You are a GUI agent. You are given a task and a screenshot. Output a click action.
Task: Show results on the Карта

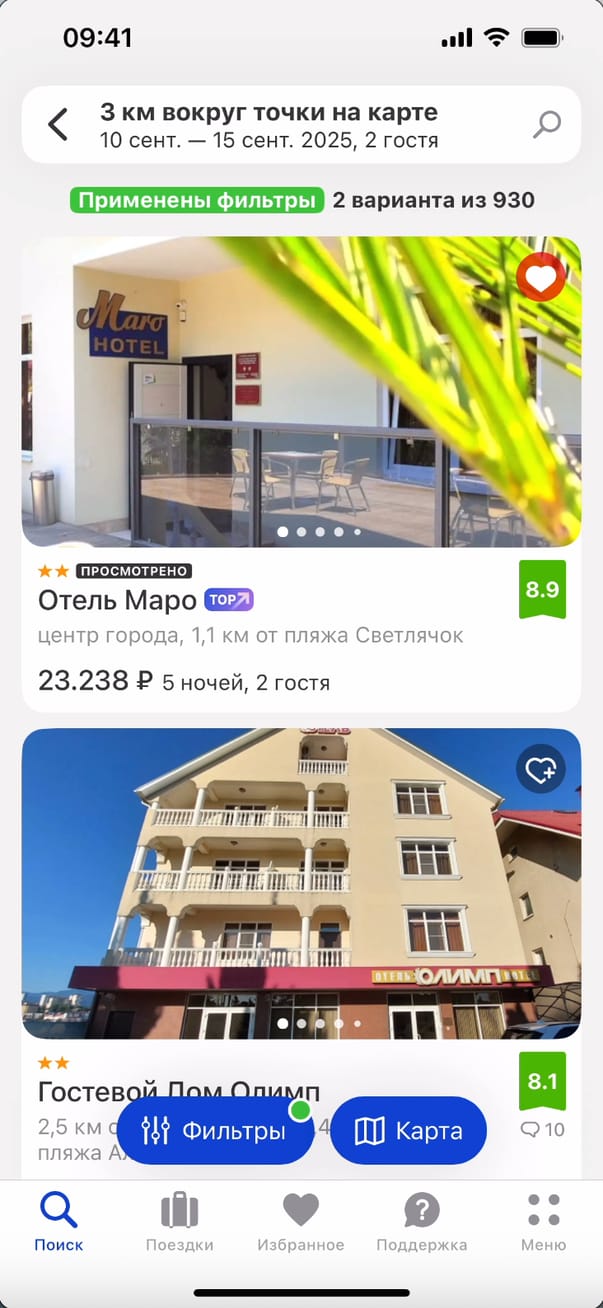(x=408, y=1131)
